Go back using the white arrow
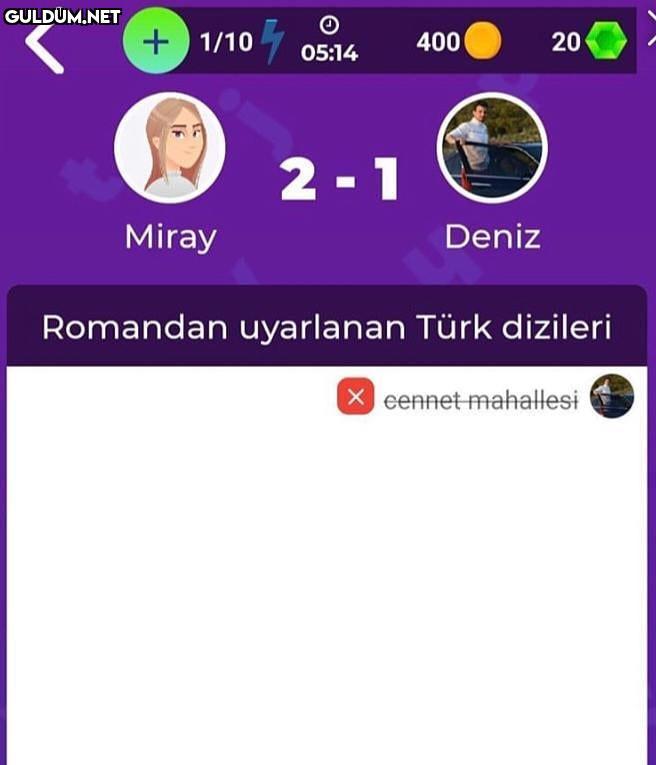The image size is (656, 765). (x=44, y=47)
